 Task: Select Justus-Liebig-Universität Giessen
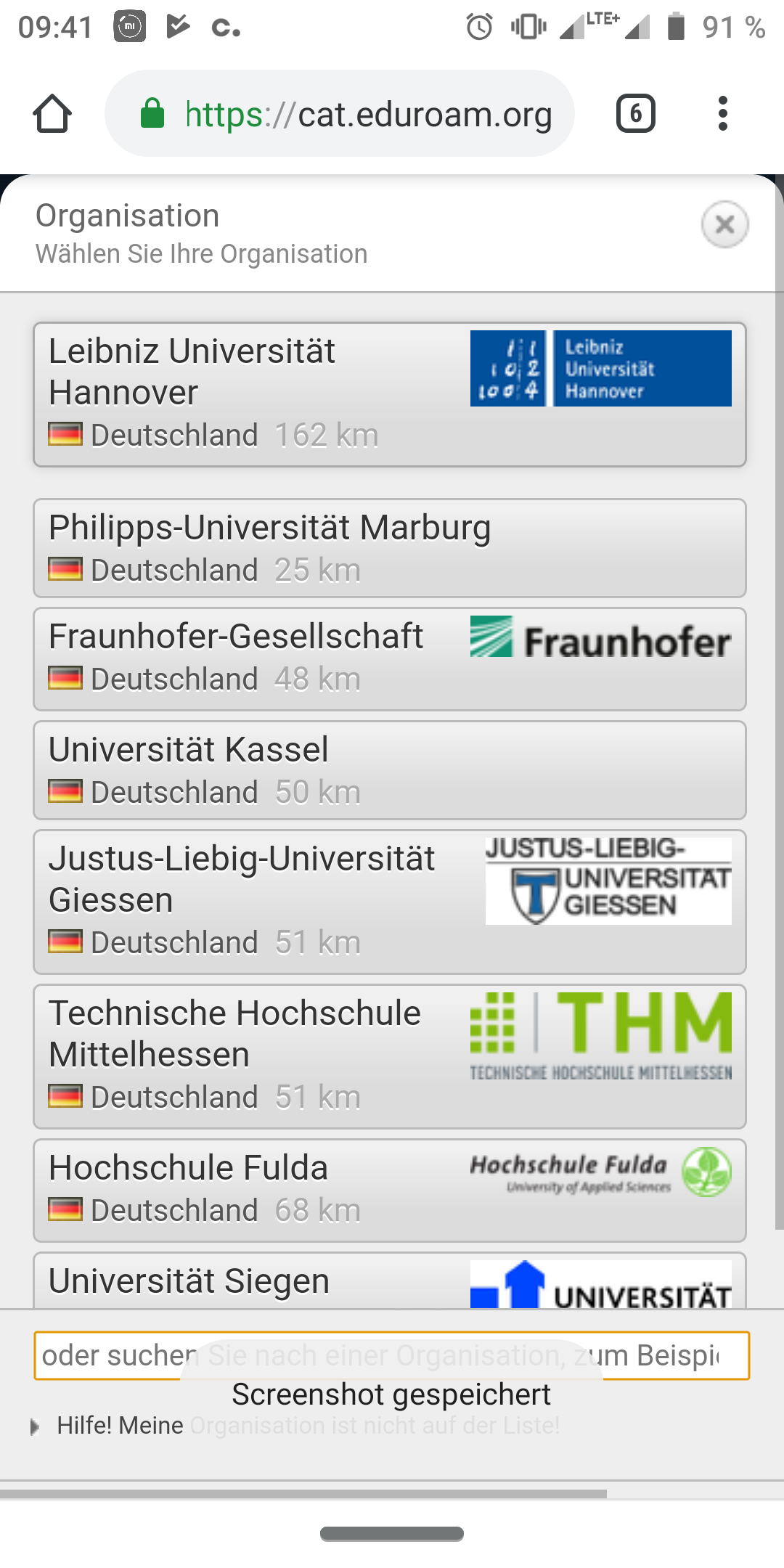pos(390,902)
